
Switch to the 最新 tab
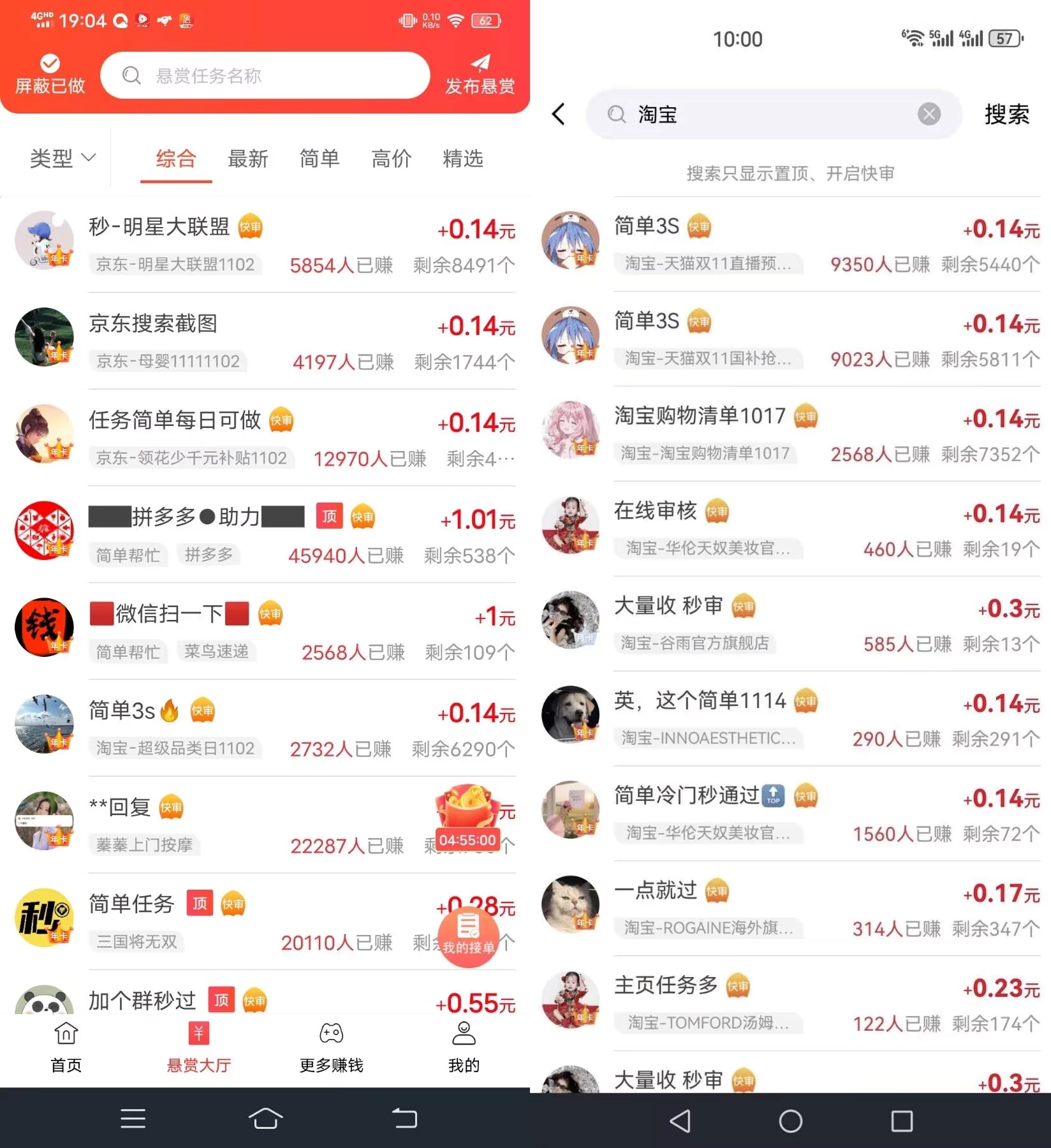pos(247,158)
